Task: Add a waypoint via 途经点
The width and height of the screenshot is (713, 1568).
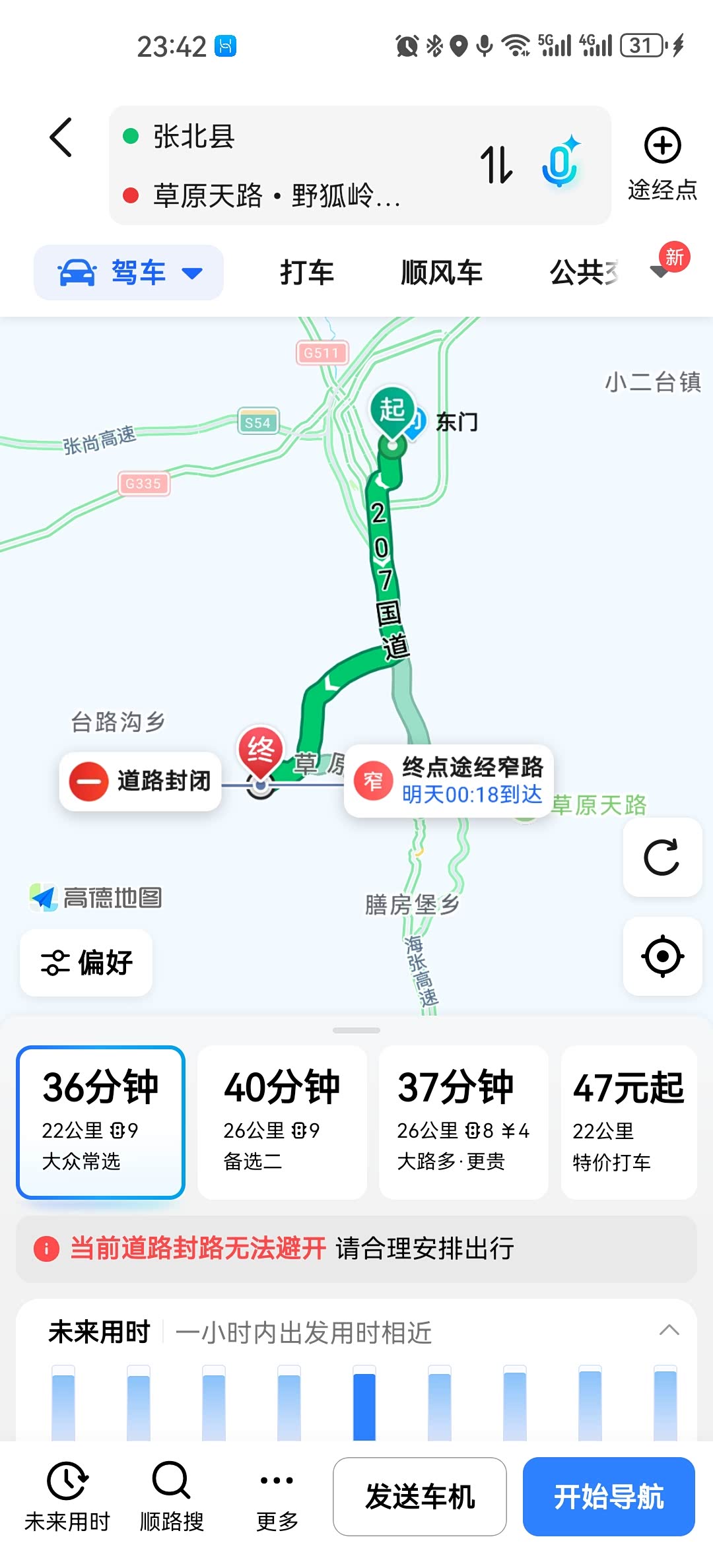Action: point(662,163)
